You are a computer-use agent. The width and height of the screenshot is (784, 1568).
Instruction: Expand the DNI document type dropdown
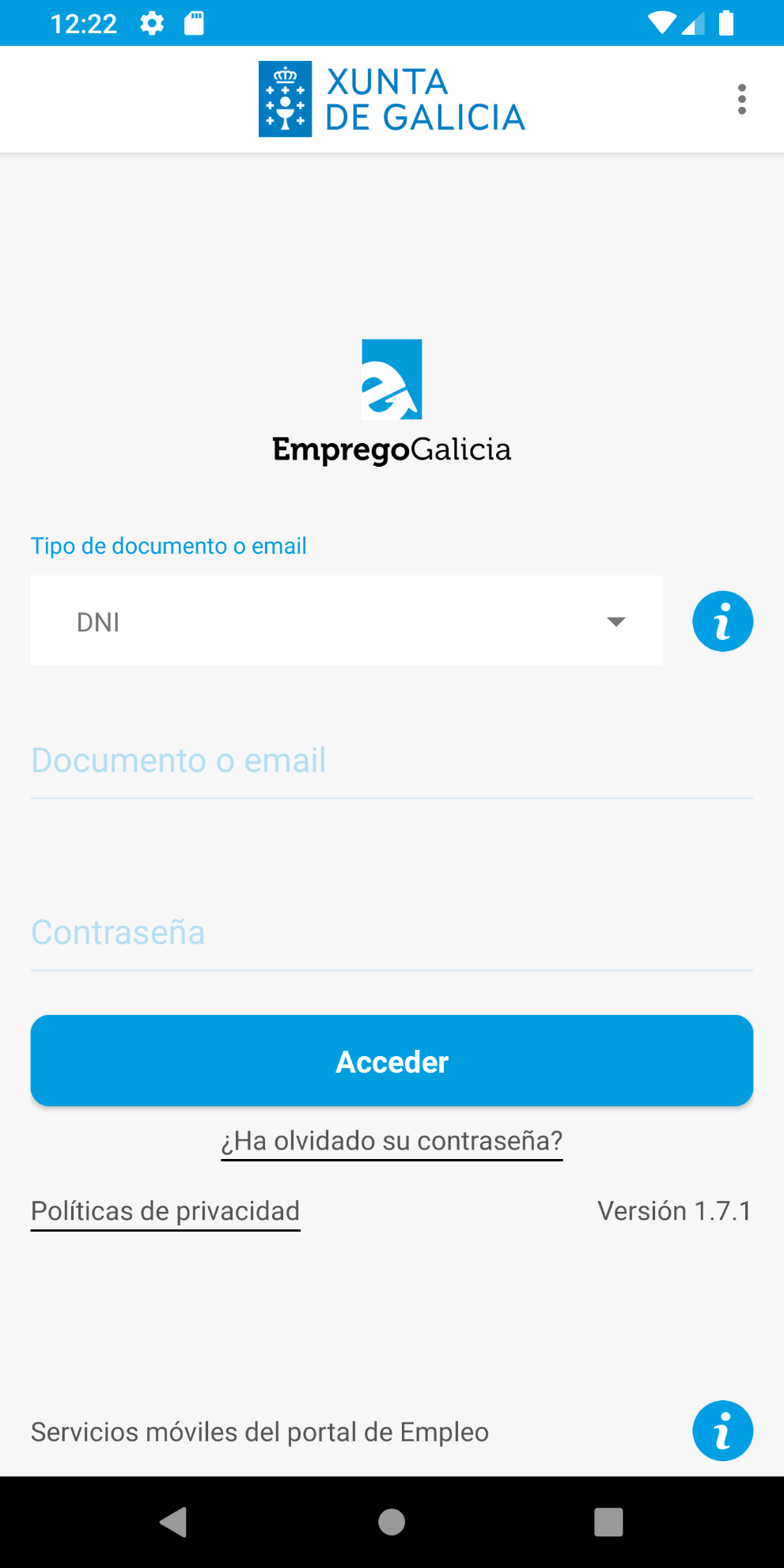pos(346,620)
